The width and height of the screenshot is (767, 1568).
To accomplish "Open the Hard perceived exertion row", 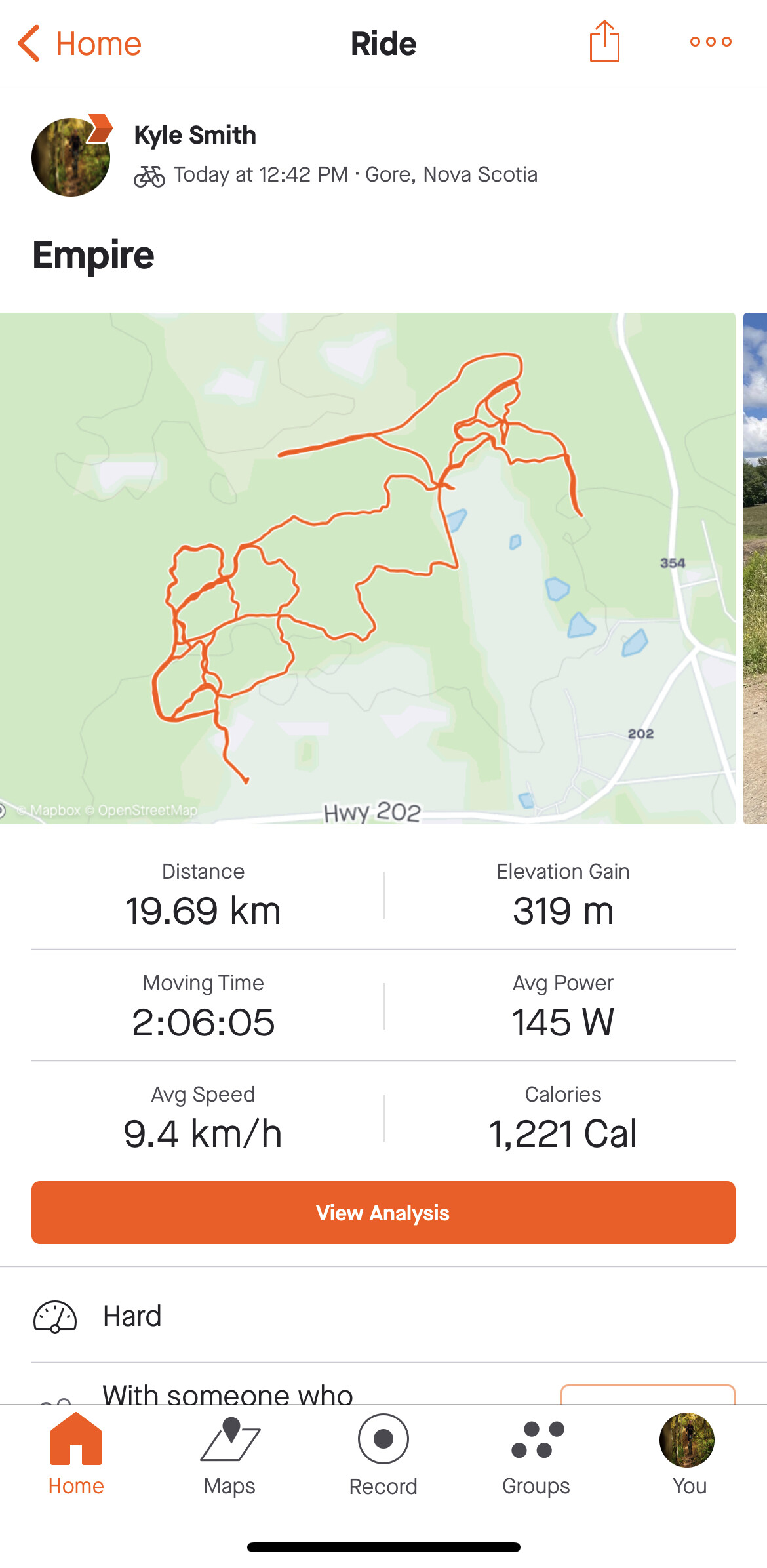I will click(x=383, y=1316).
